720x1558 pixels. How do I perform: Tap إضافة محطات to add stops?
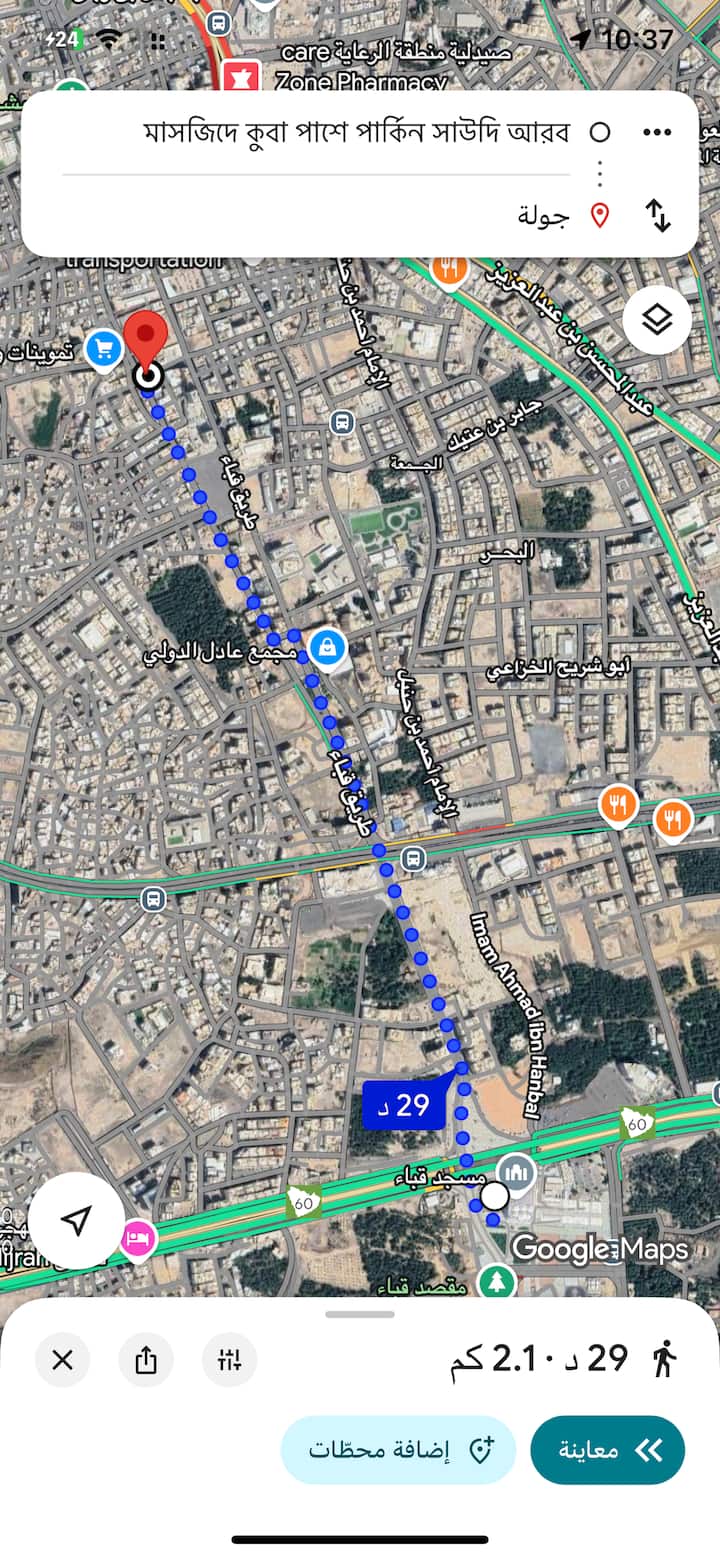tap(398, 1450)
